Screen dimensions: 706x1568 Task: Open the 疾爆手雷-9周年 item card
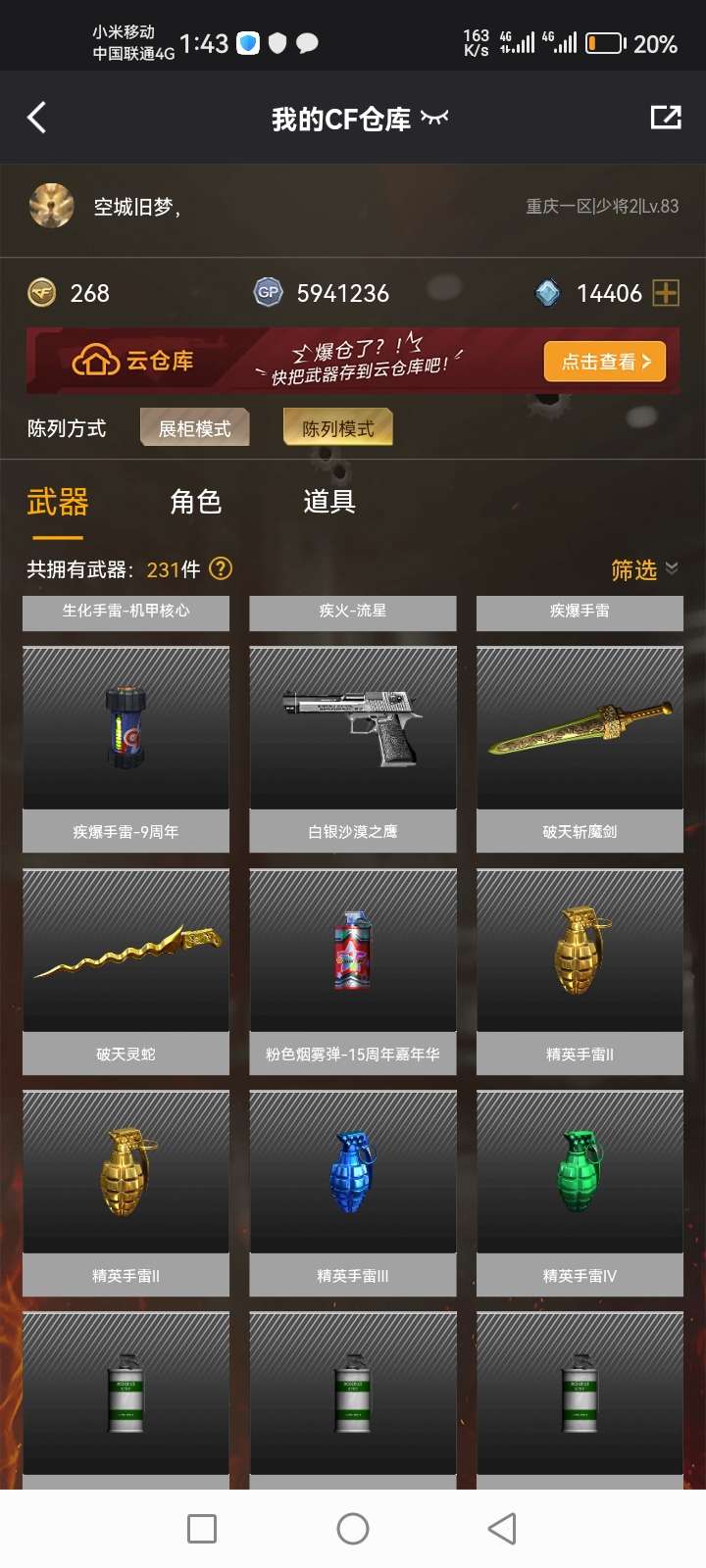[x=126, y=745]
